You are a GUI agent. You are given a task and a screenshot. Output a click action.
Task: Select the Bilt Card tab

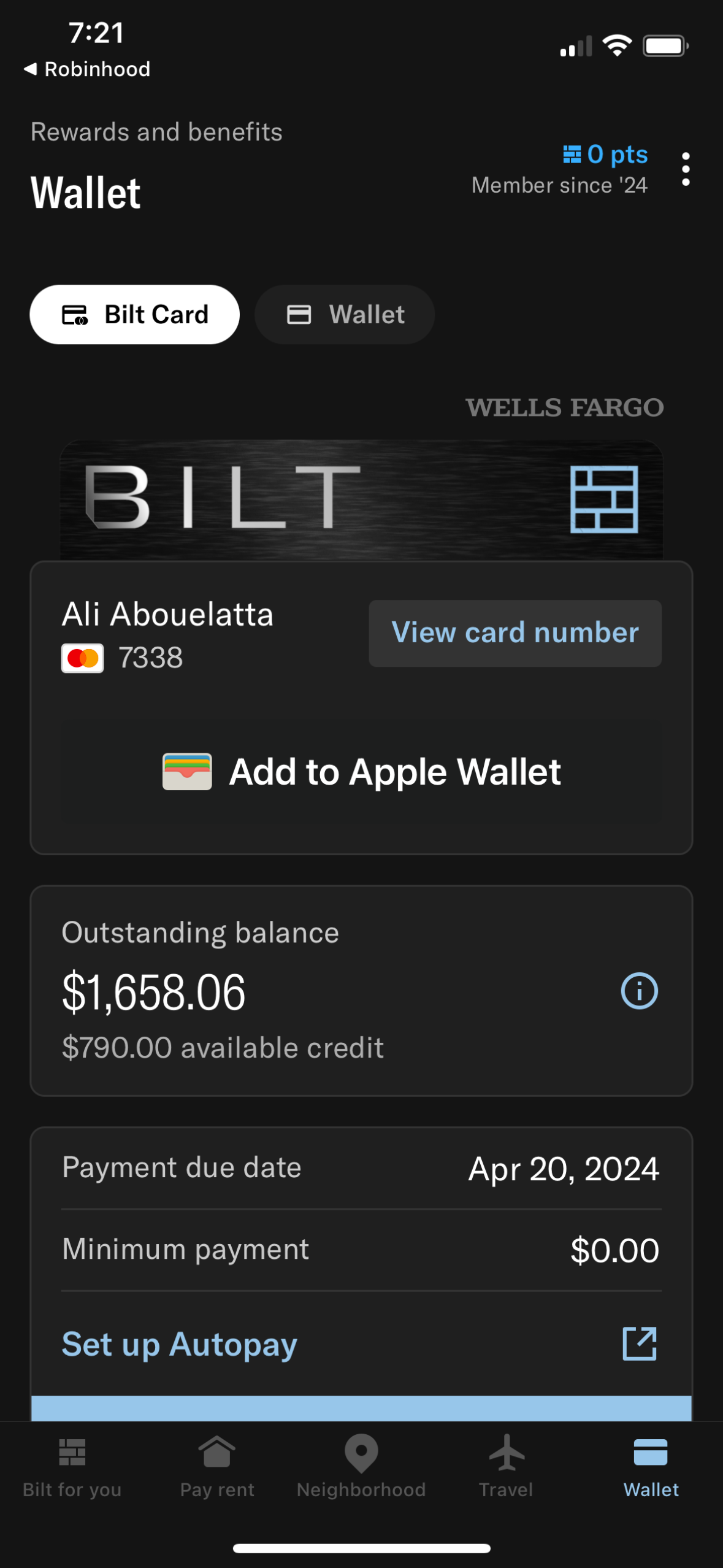pyautogui.click(x=134, y=314)
